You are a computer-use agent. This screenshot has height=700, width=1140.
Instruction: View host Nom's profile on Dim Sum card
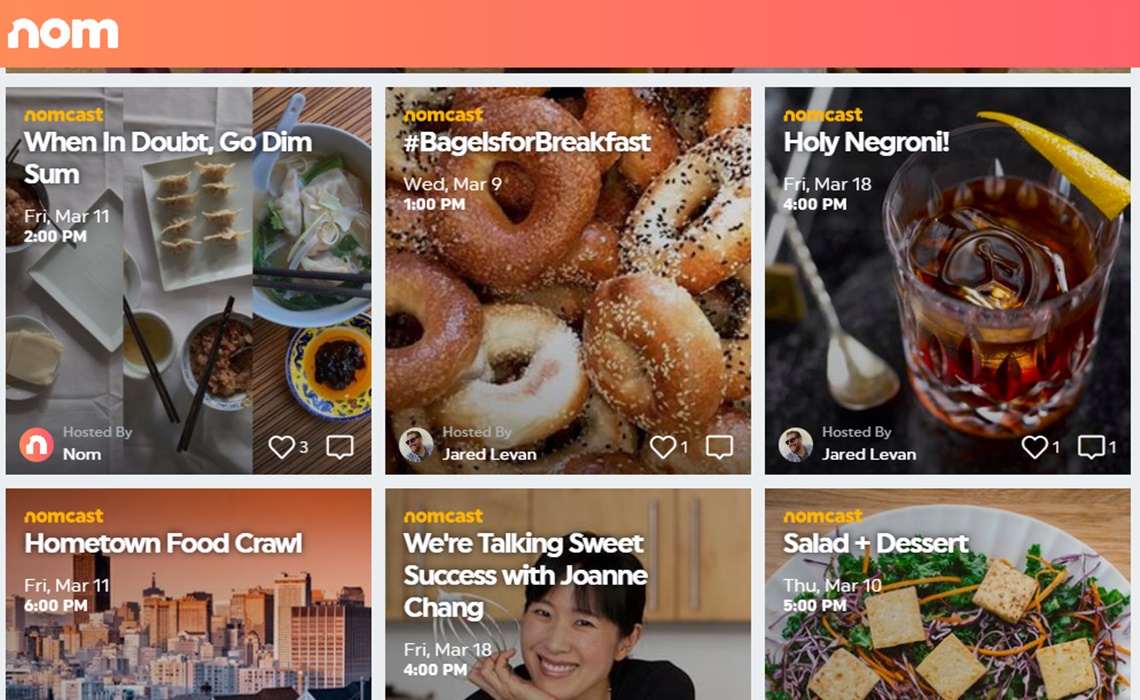click(x=37, y=444)
